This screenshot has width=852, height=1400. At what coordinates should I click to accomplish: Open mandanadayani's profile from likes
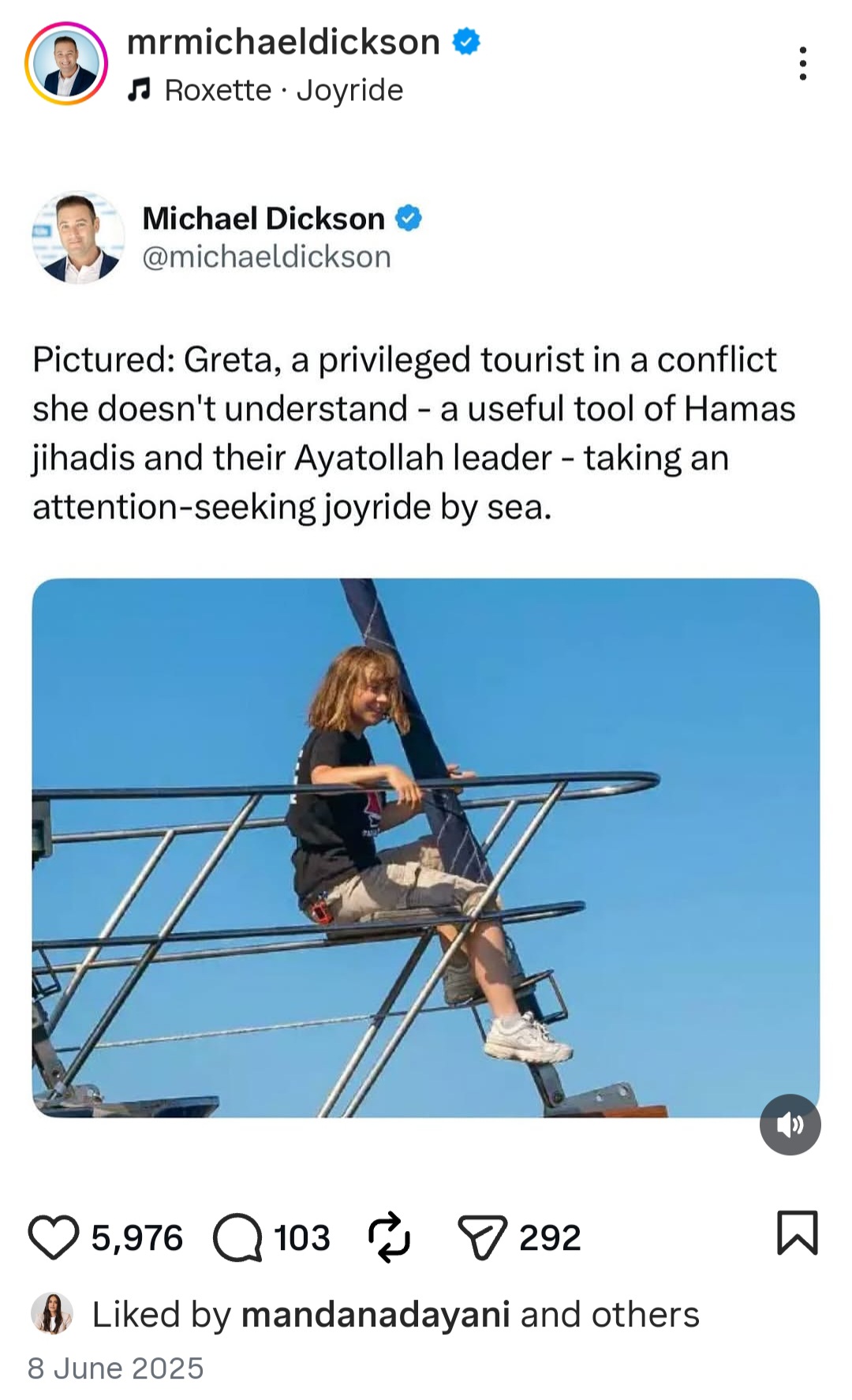(x=376, y=1314)
